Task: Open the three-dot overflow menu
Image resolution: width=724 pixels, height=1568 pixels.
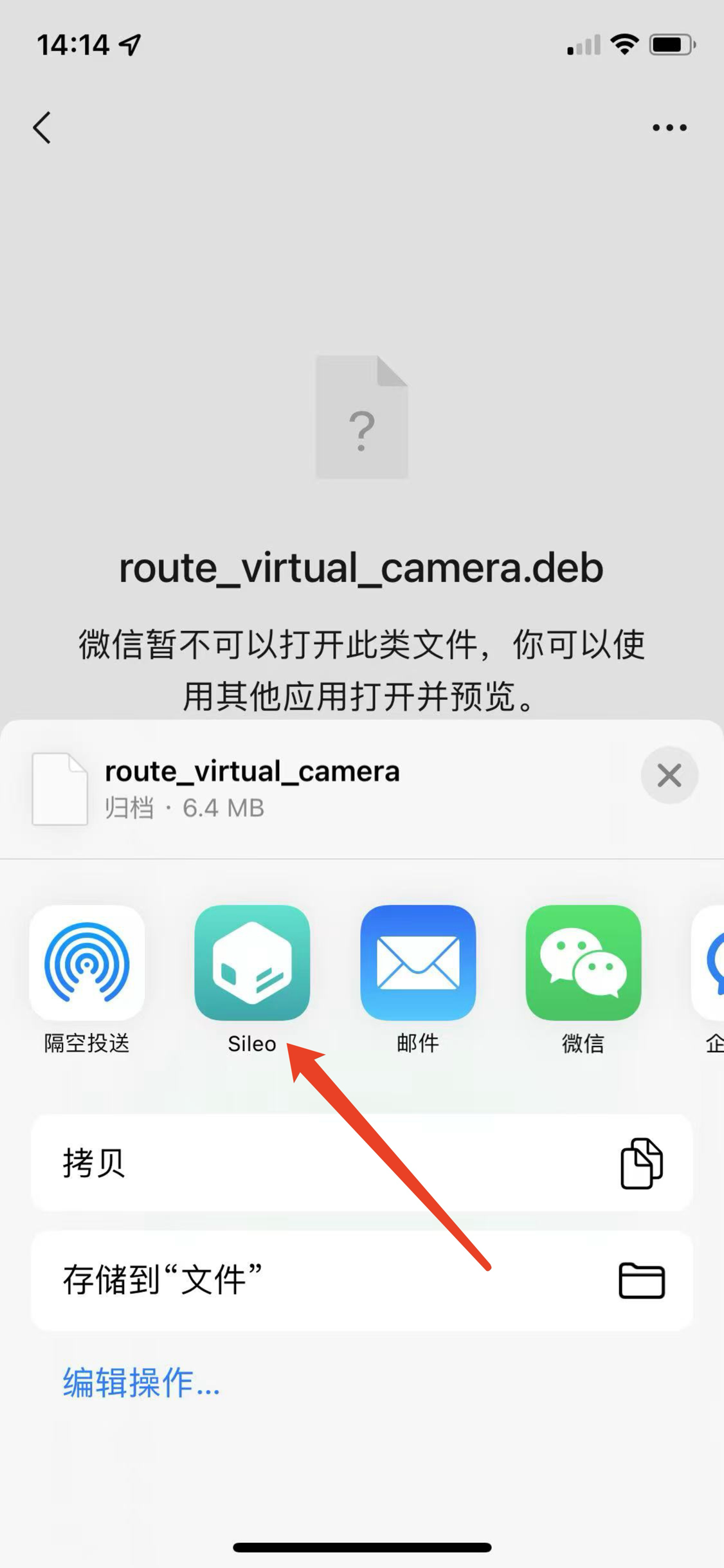Action: click(669, 127)
